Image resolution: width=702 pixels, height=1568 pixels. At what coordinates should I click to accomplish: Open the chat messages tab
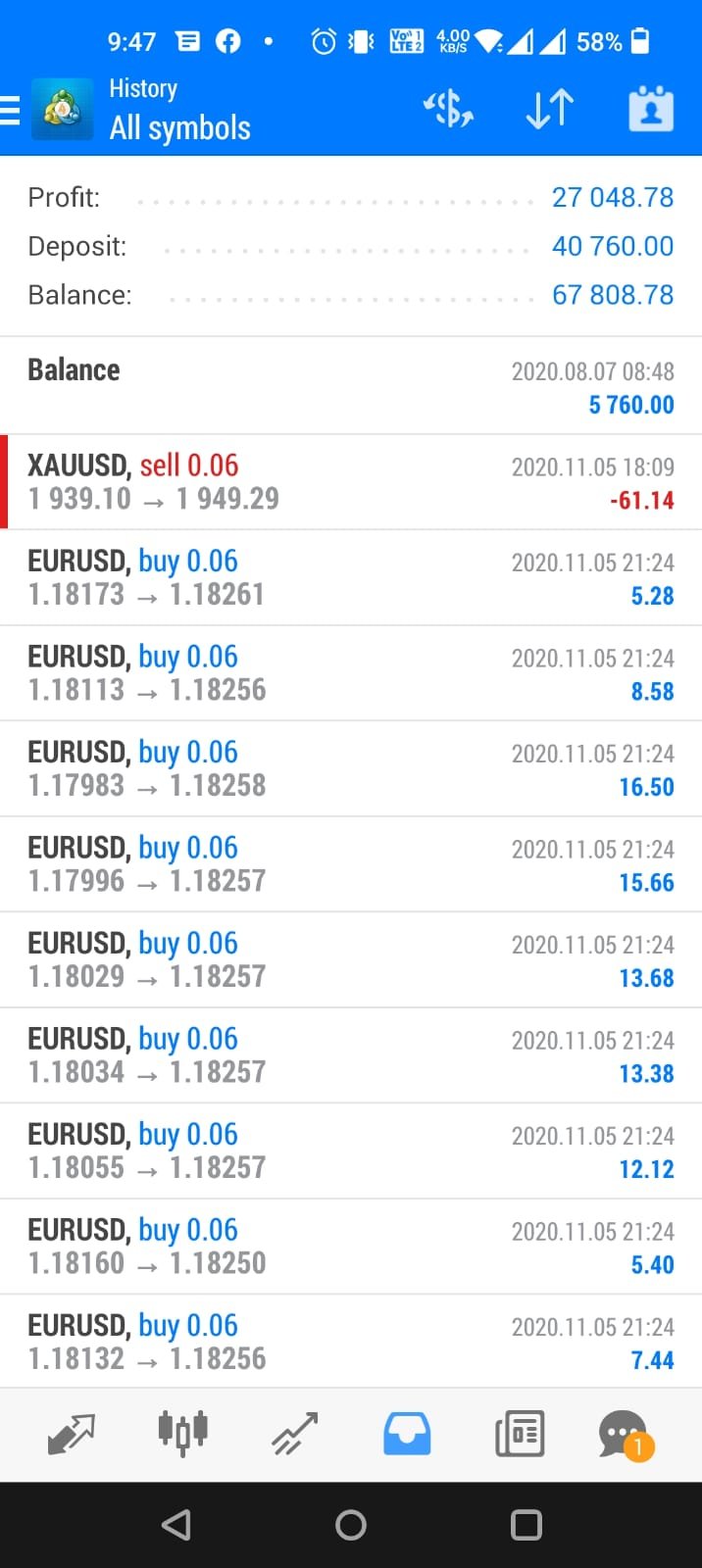click(x=624, y=1434)
